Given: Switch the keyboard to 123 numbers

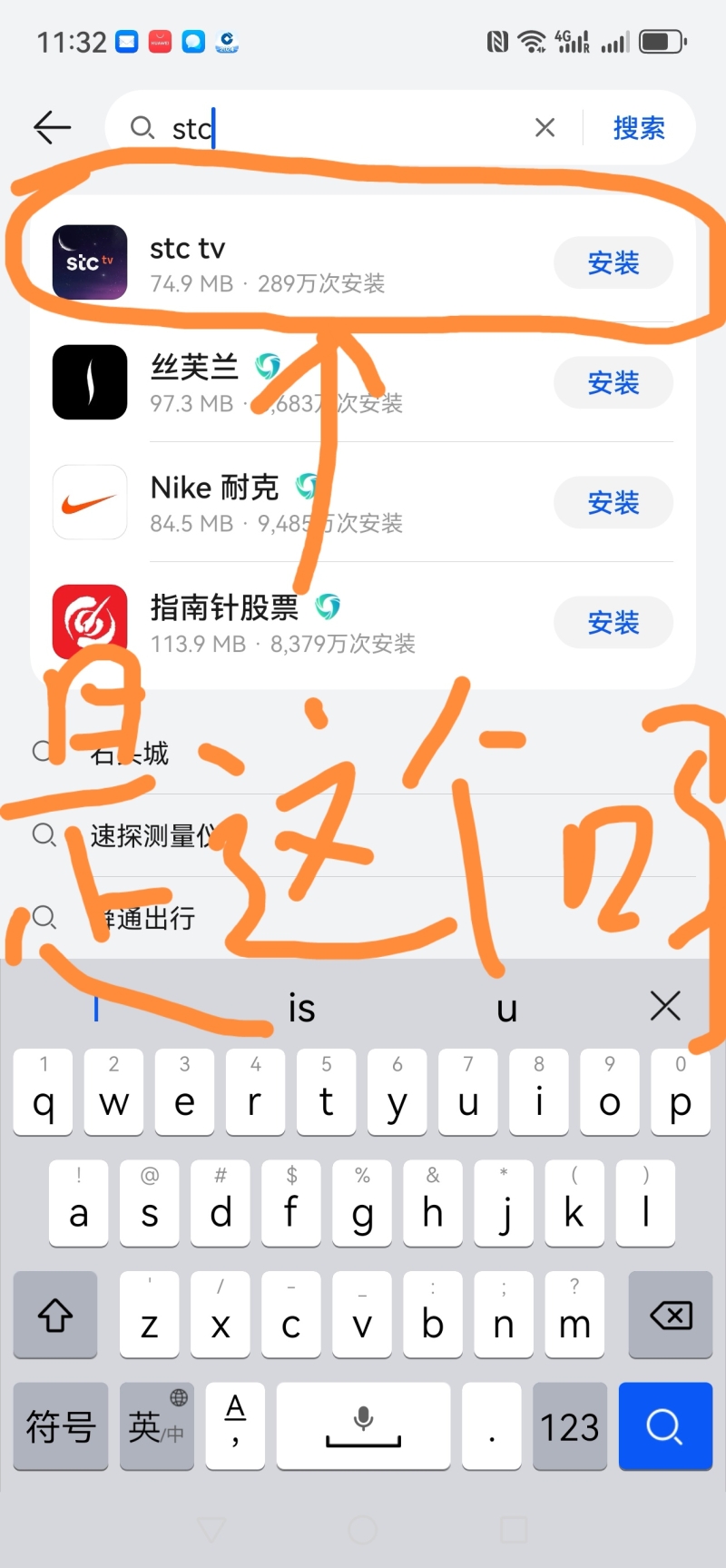Looking at the screenshot, I should pyautogui.click(x=569, y=1425).
